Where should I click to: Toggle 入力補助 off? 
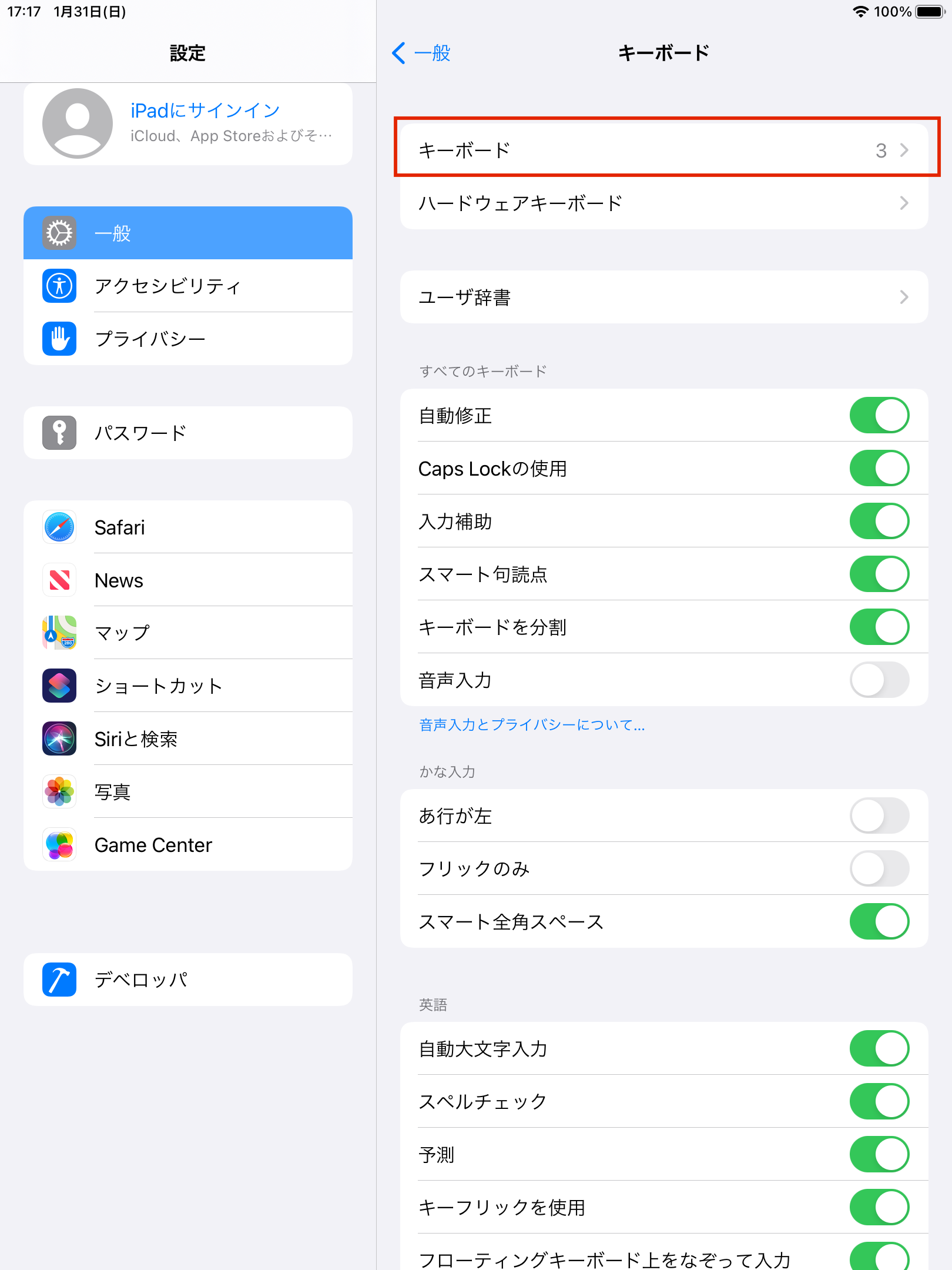(879, 521)
